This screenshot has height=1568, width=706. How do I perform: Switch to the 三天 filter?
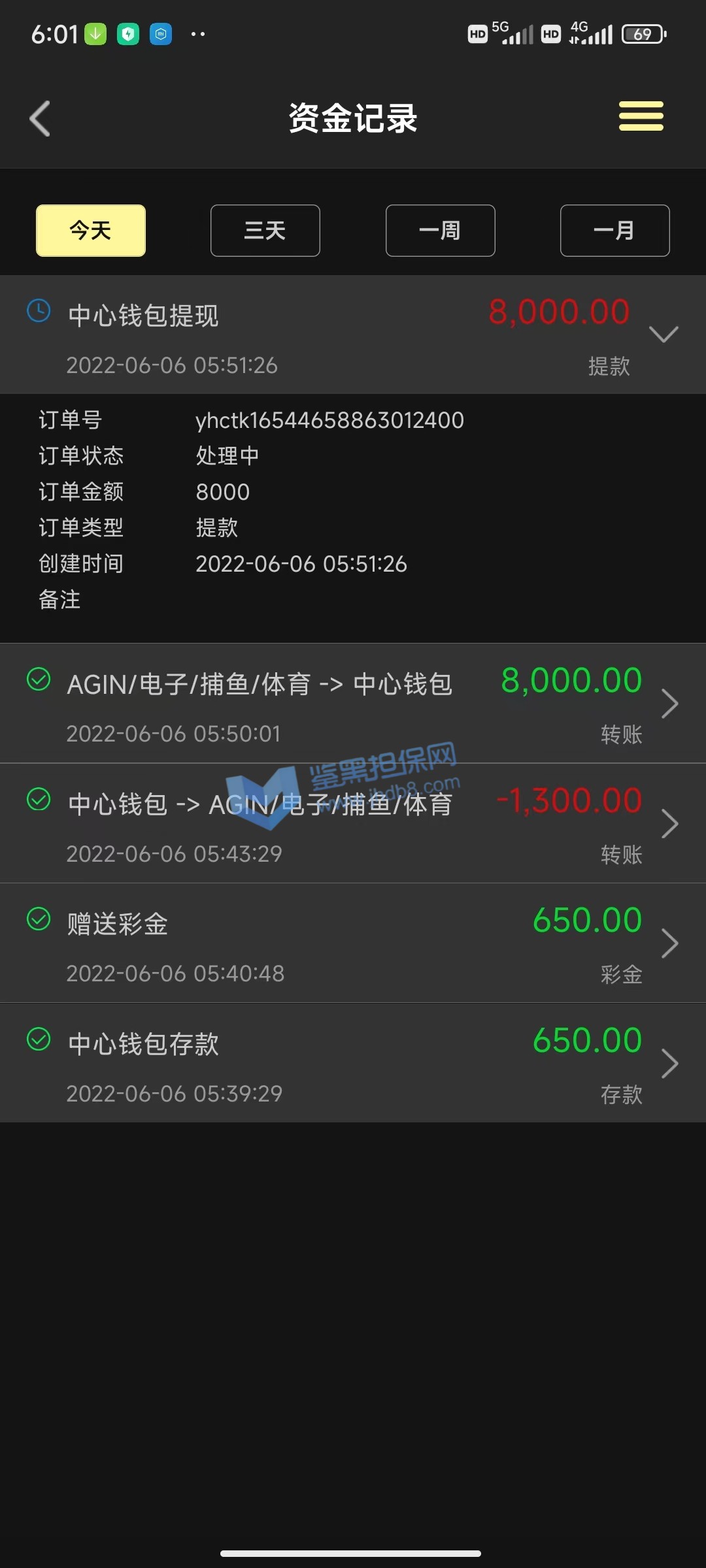265,231
